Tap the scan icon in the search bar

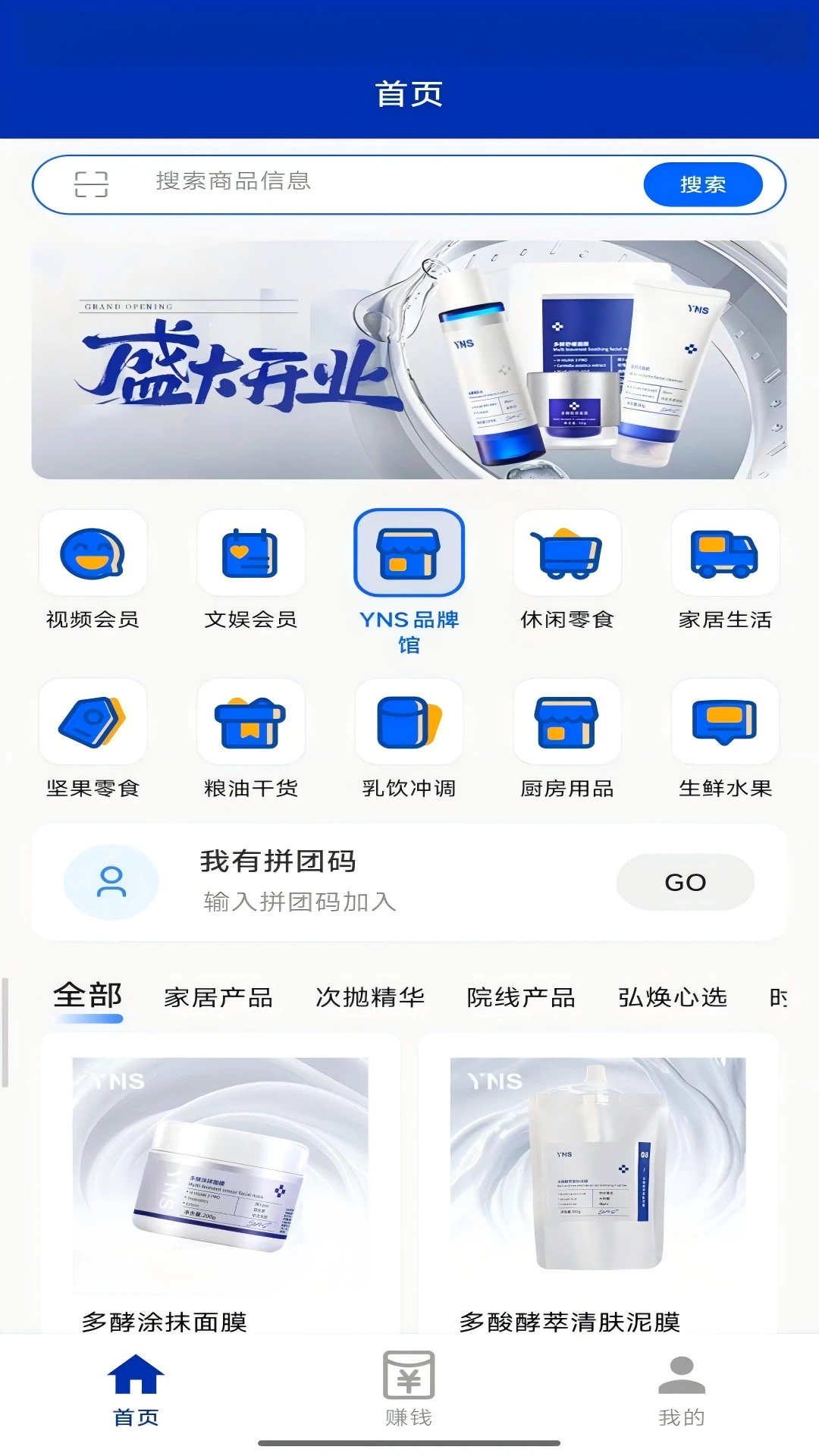tap(94, 183)
